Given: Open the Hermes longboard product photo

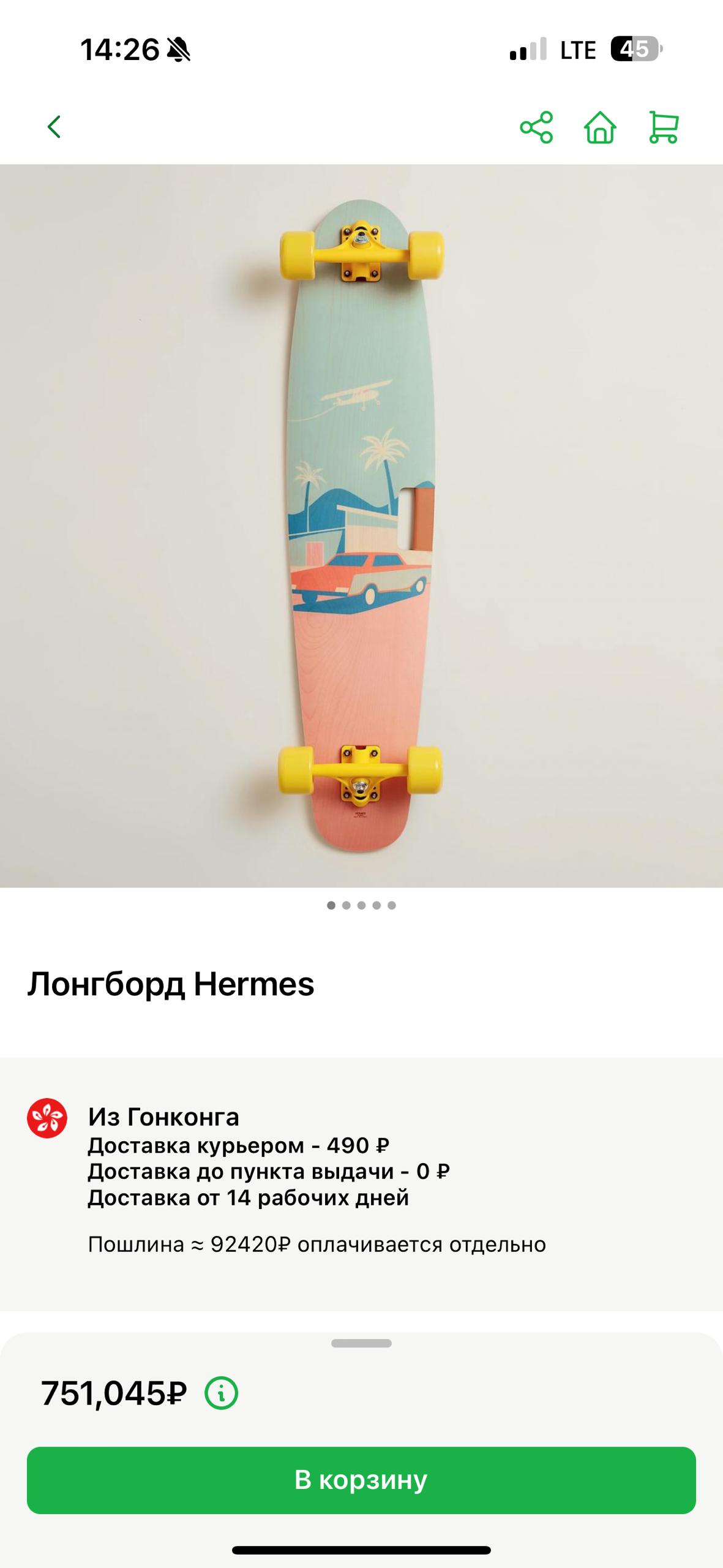Looking at the screenshot, I should click(361, 526).
